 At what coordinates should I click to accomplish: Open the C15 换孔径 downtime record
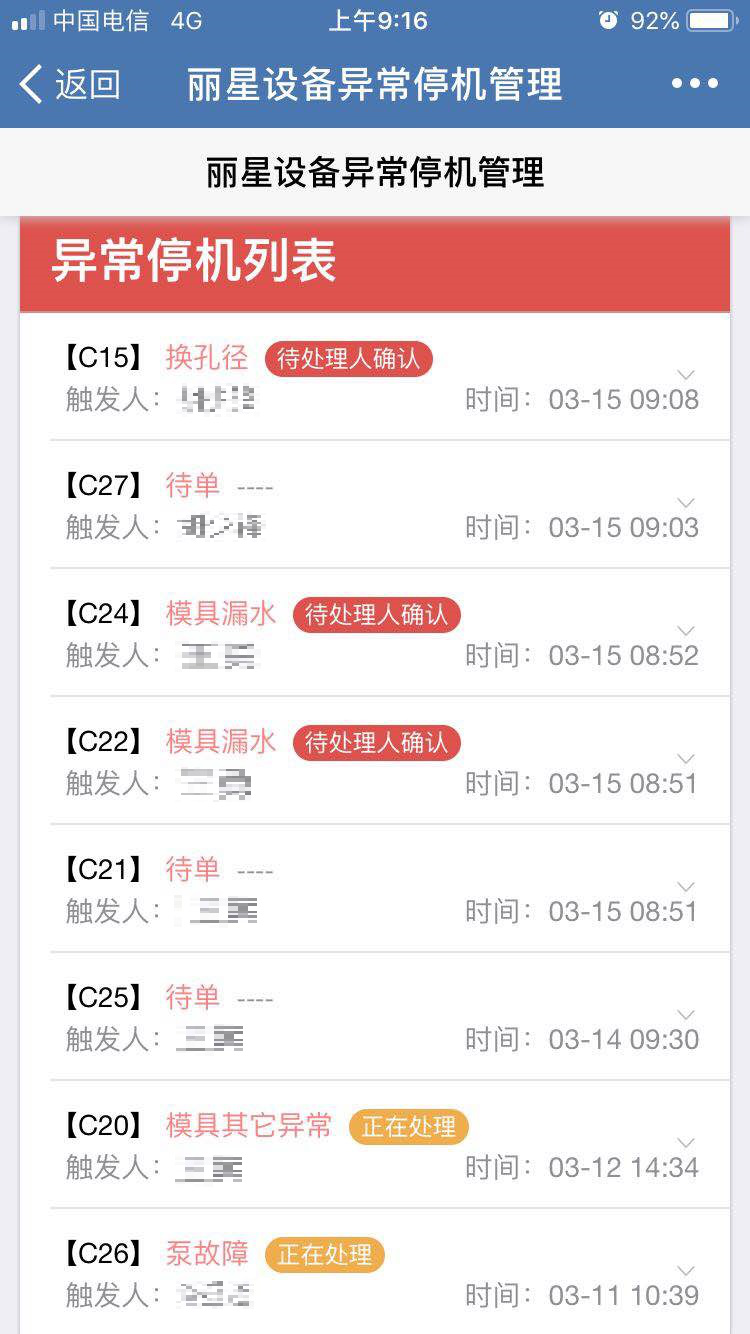[x=375, y=377]
